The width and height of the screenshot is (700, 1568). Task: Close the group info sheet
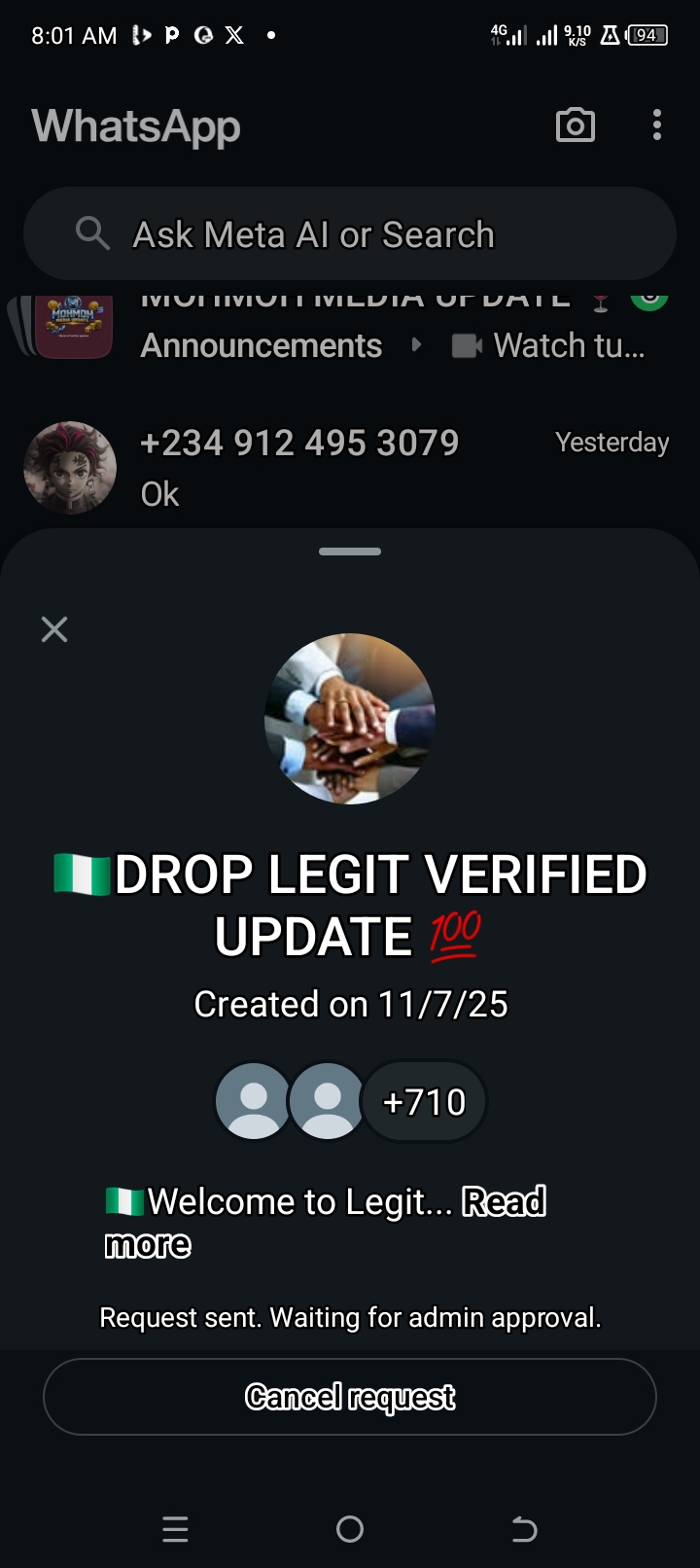(54, 630)
